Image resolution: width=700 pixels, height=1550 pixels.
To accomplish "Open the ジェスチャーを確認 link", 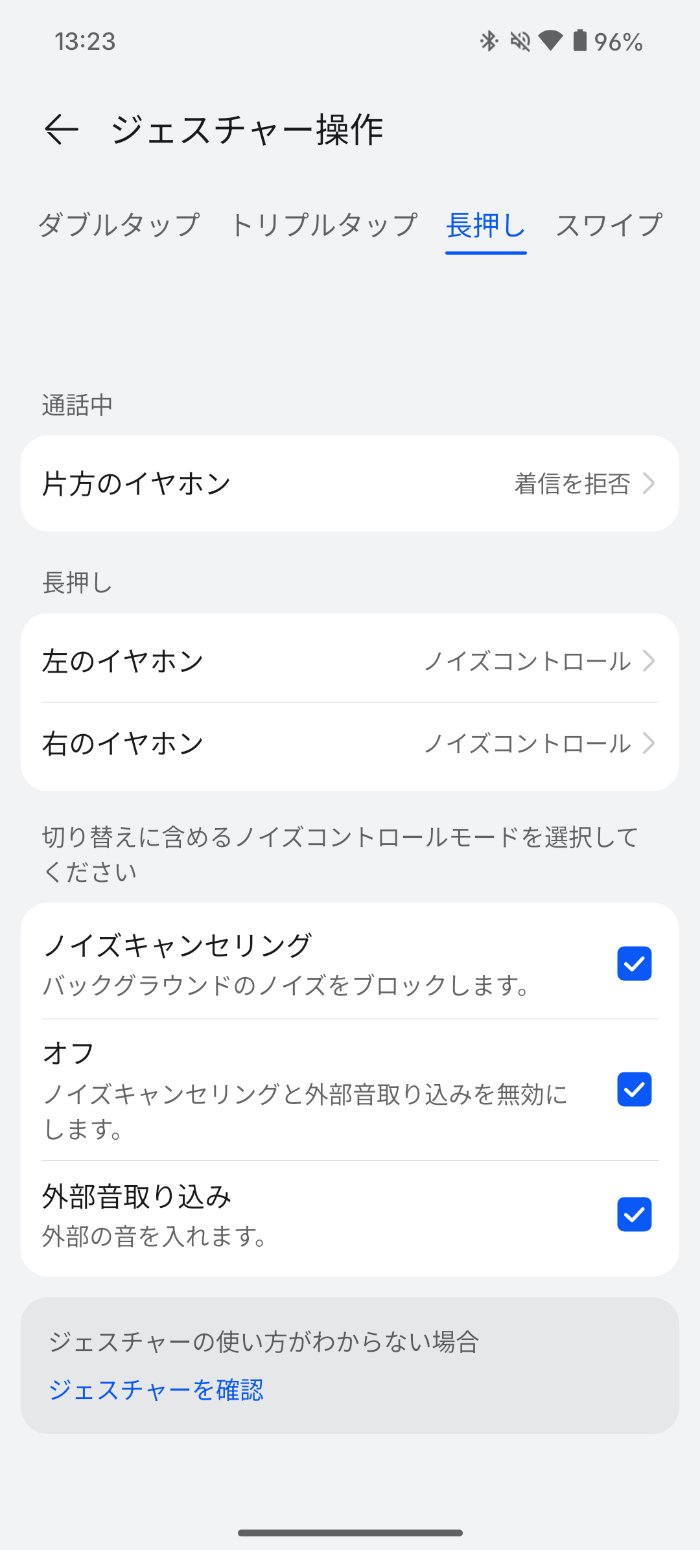I will coord(156,1390).
